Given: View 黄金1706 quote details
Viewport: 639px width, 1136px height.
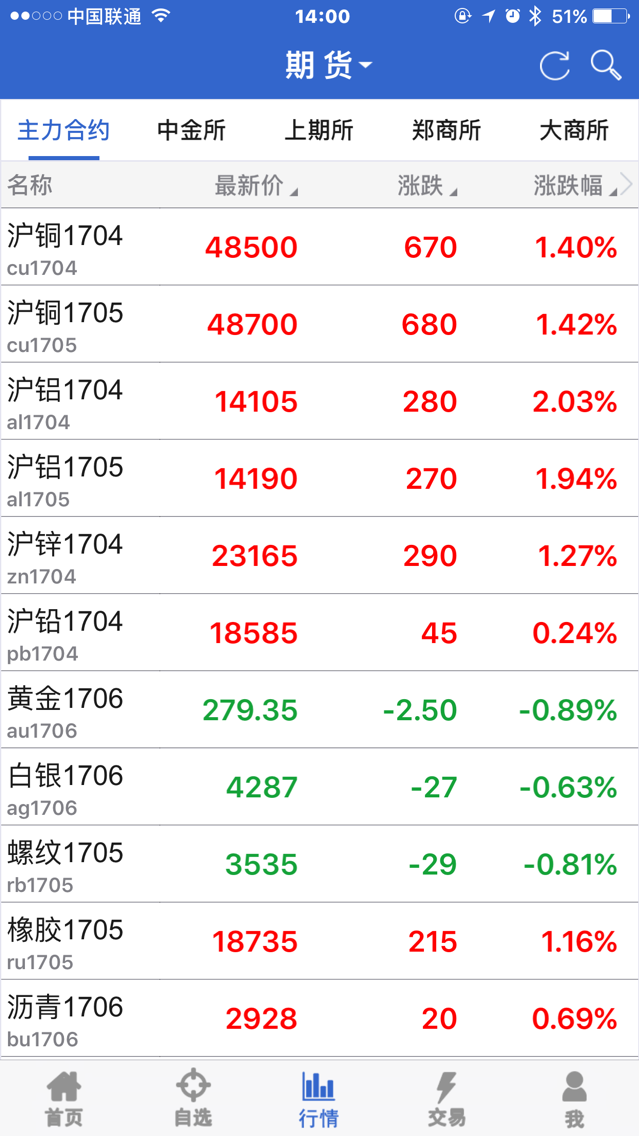Looking at the screenshot, I should point(319,710).
